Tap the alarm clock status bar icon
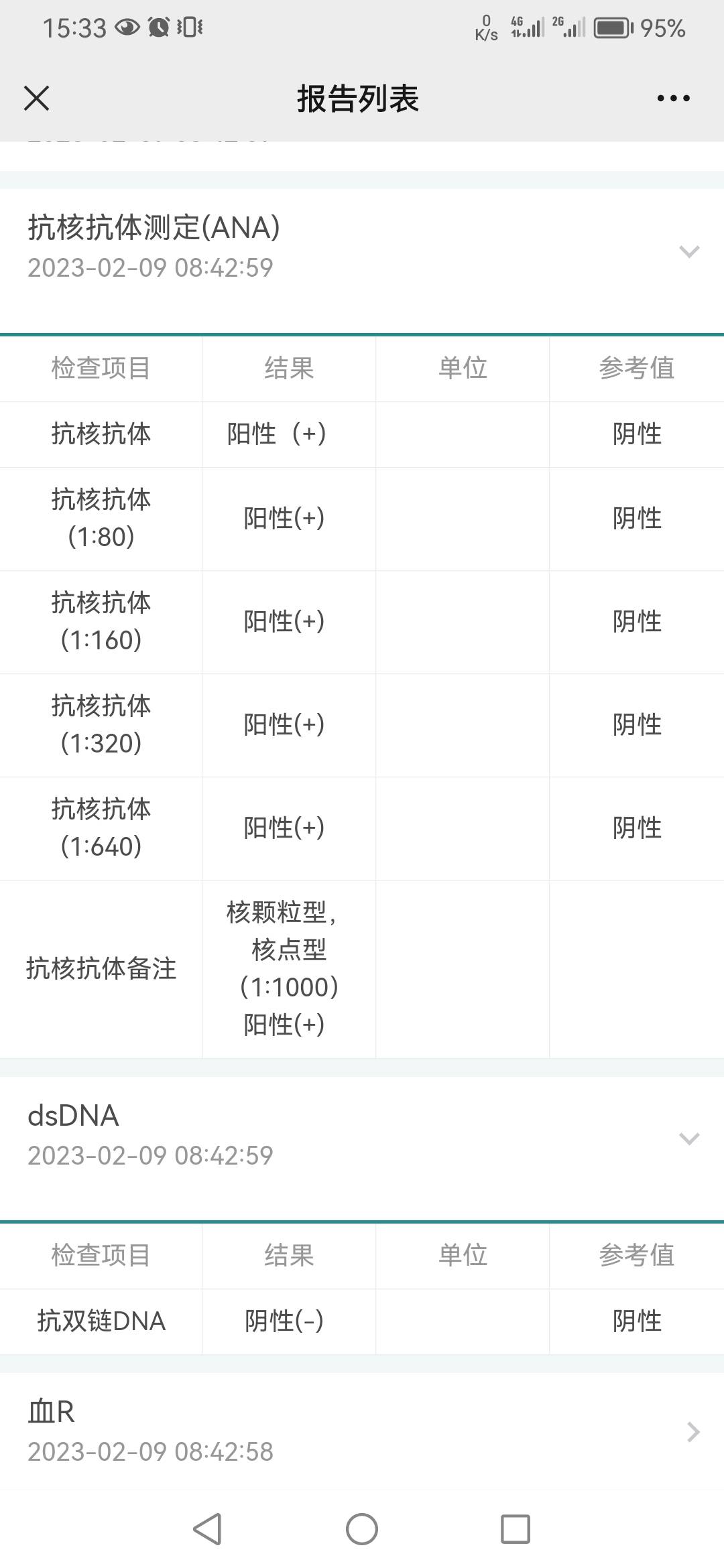The width and height of the screenshot is (724, 1568). click(158, 28)
